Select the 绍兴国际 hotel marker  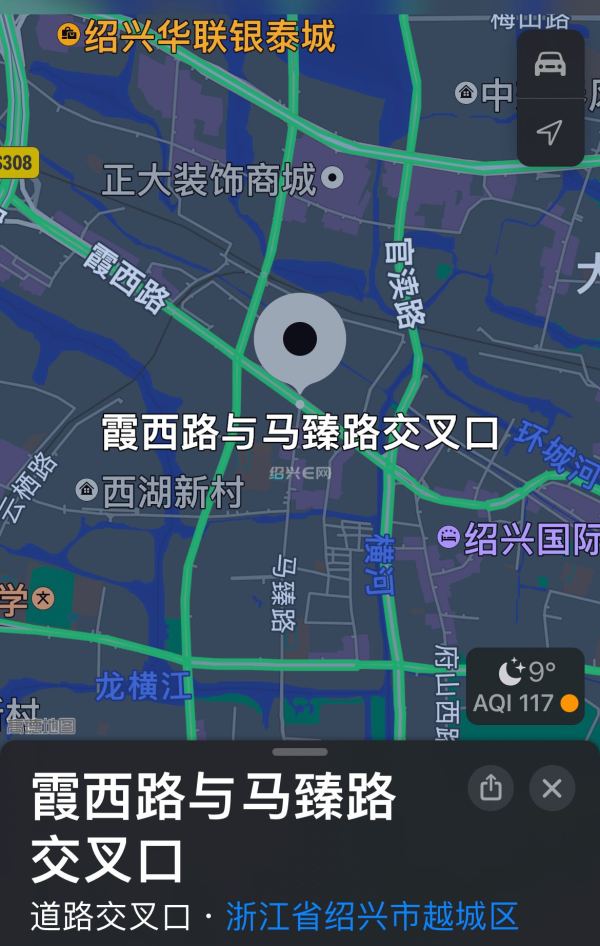449,538
